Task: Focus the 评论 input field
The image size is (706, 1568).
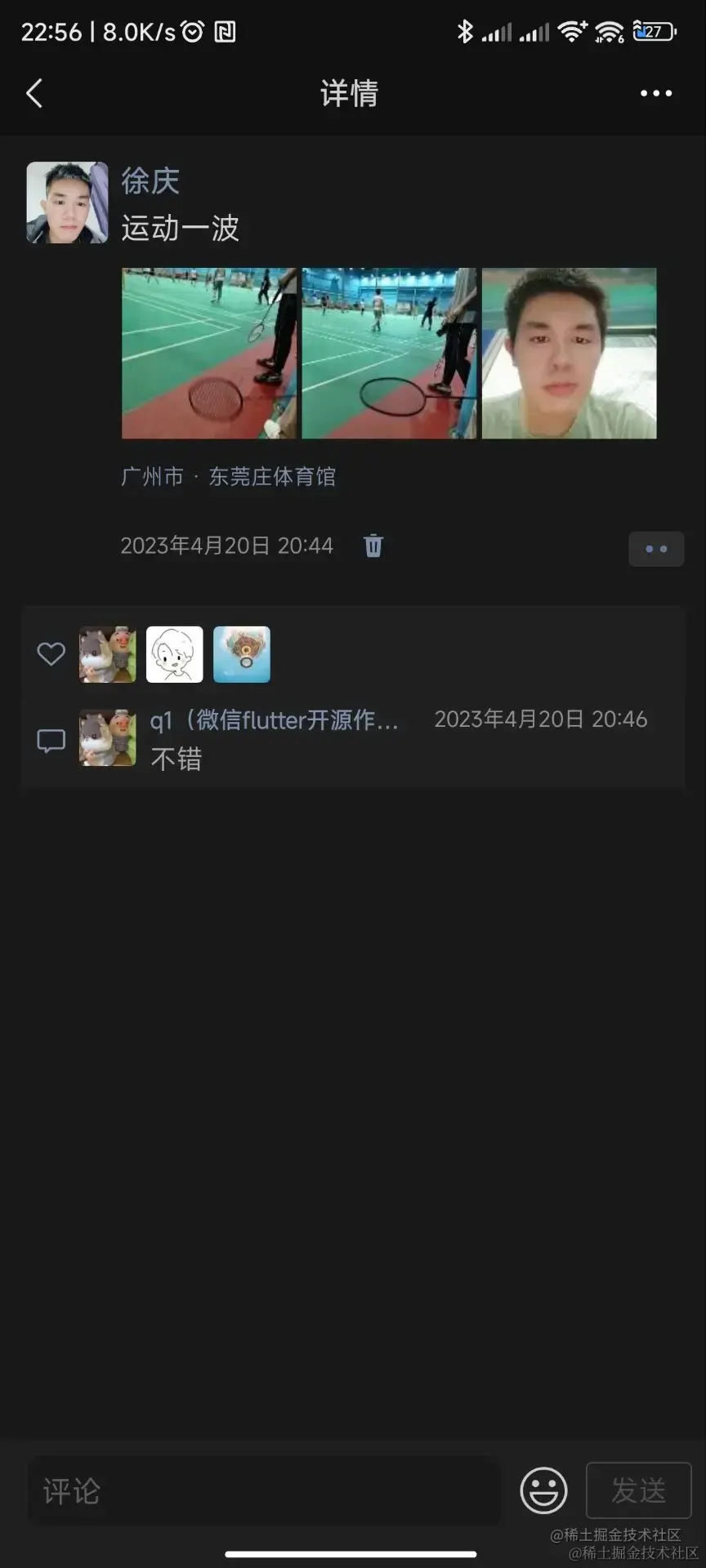Action: click(263, 1490)
